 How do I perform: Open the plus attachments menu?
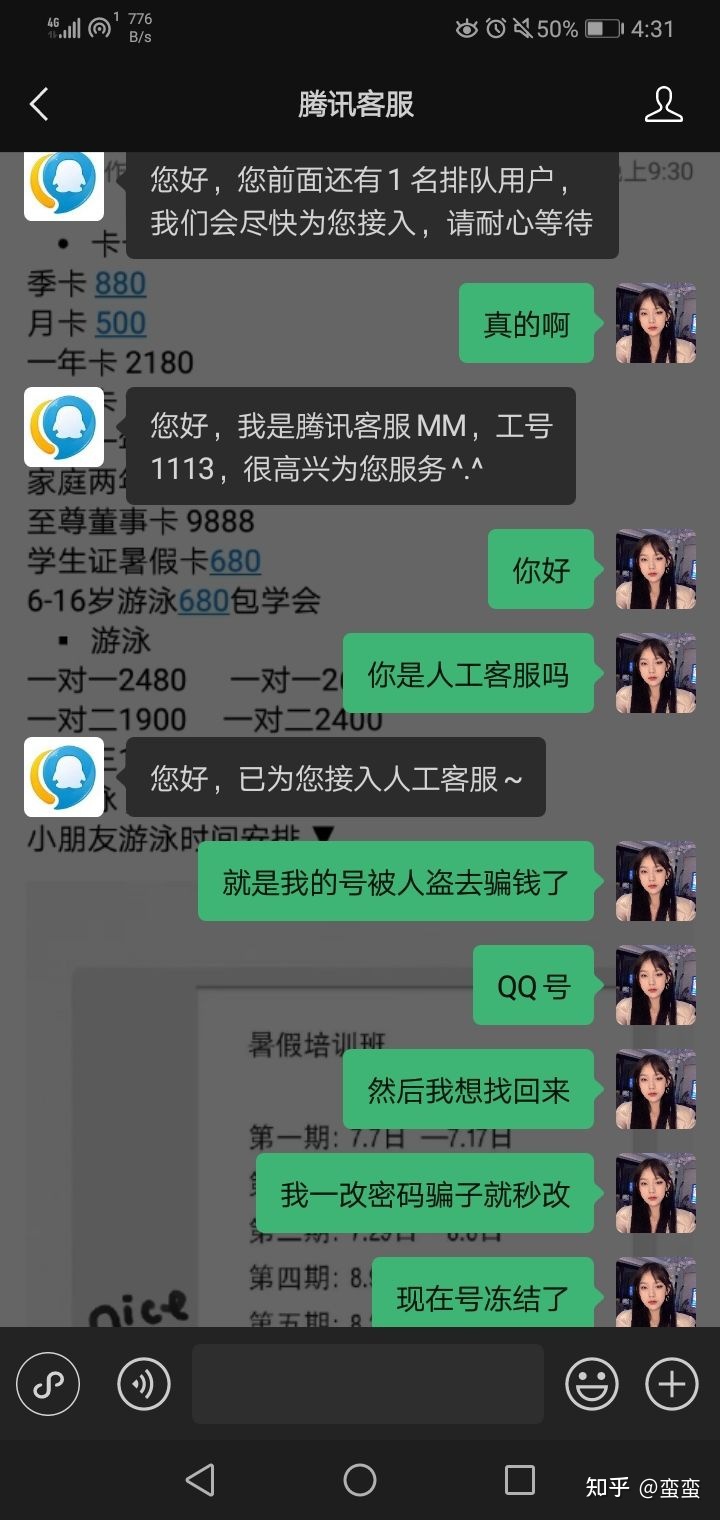[x=671, y=1384]
